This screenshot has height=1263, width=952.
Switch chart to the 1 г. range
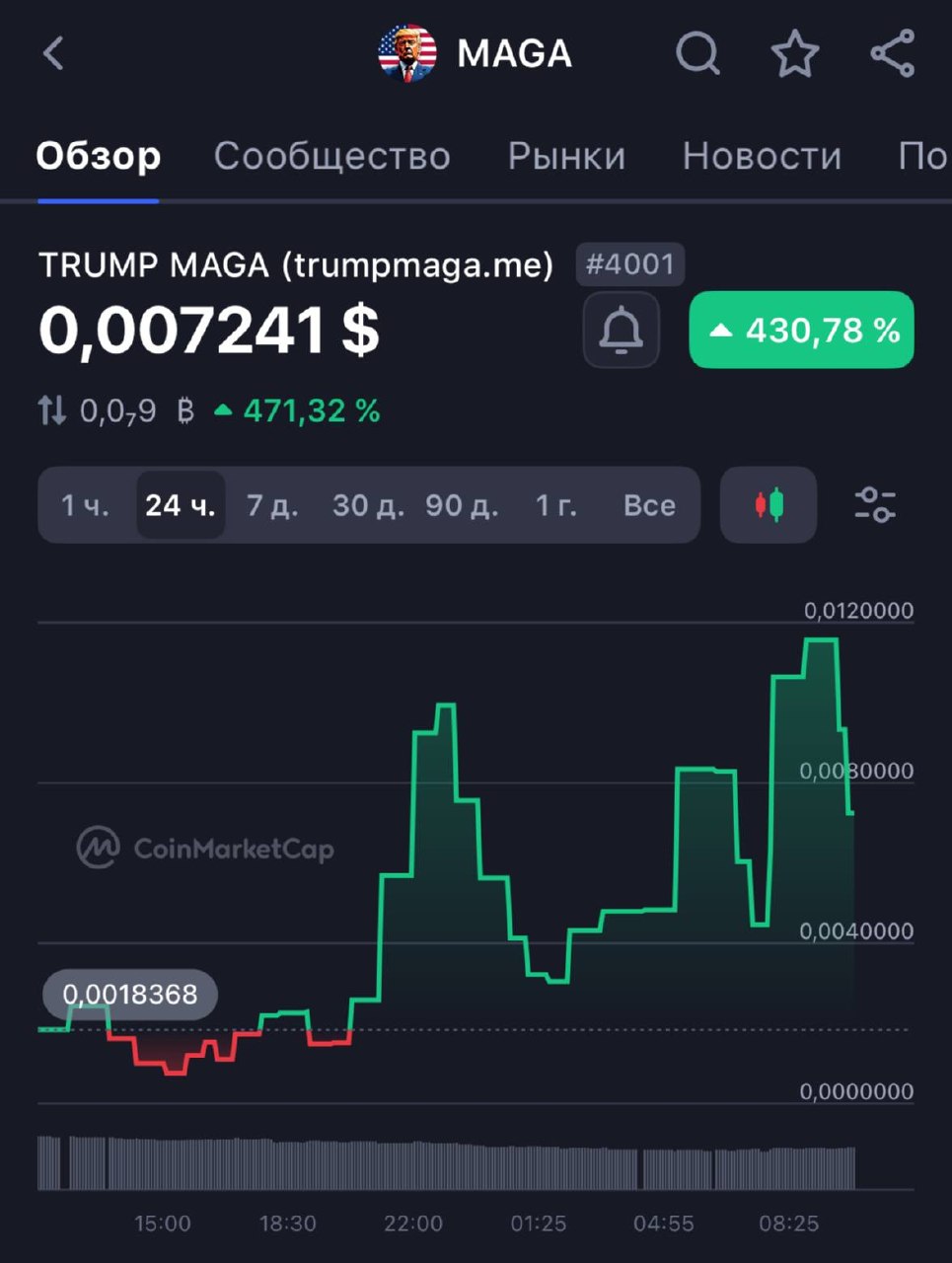(x=555, y=505)
